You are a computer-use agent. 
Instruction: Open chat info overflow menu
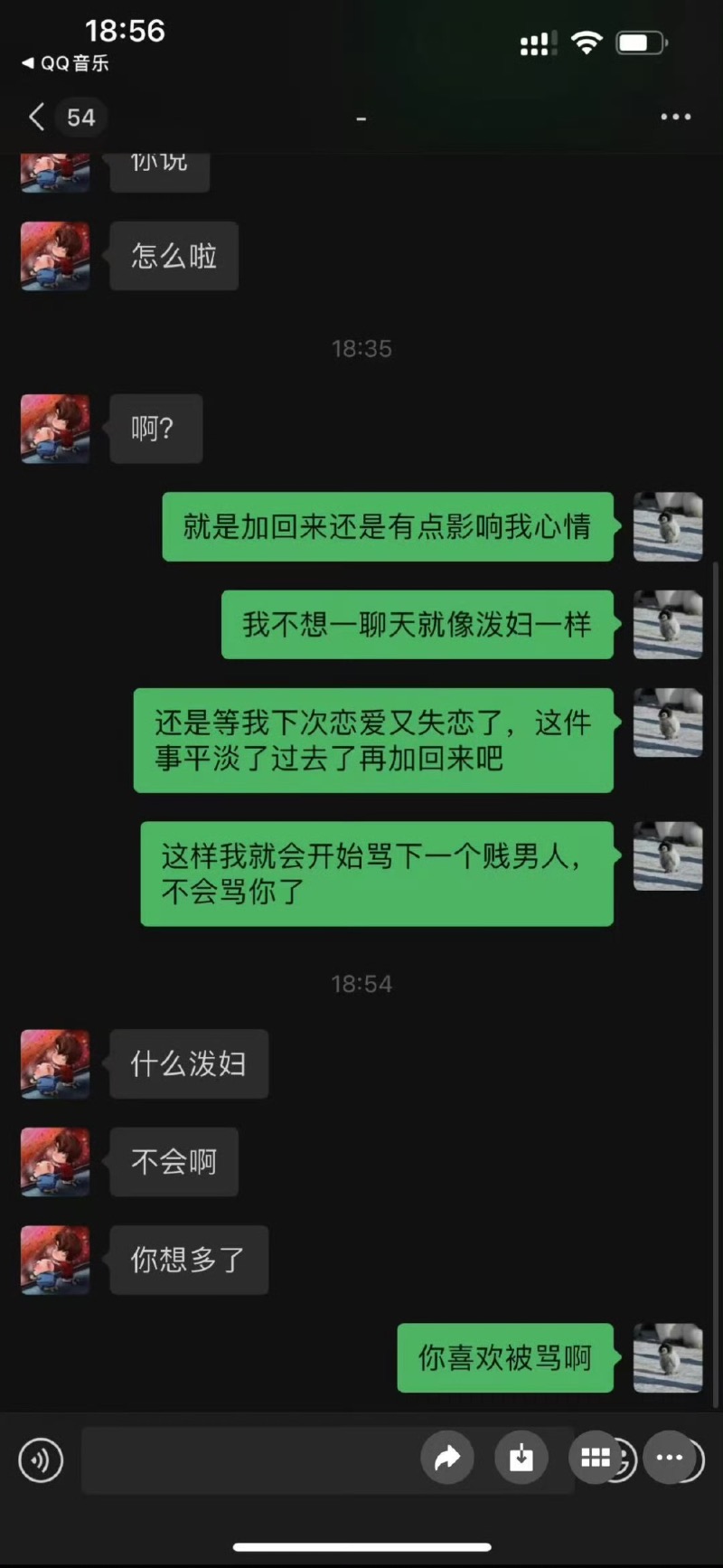click(675, 117)
